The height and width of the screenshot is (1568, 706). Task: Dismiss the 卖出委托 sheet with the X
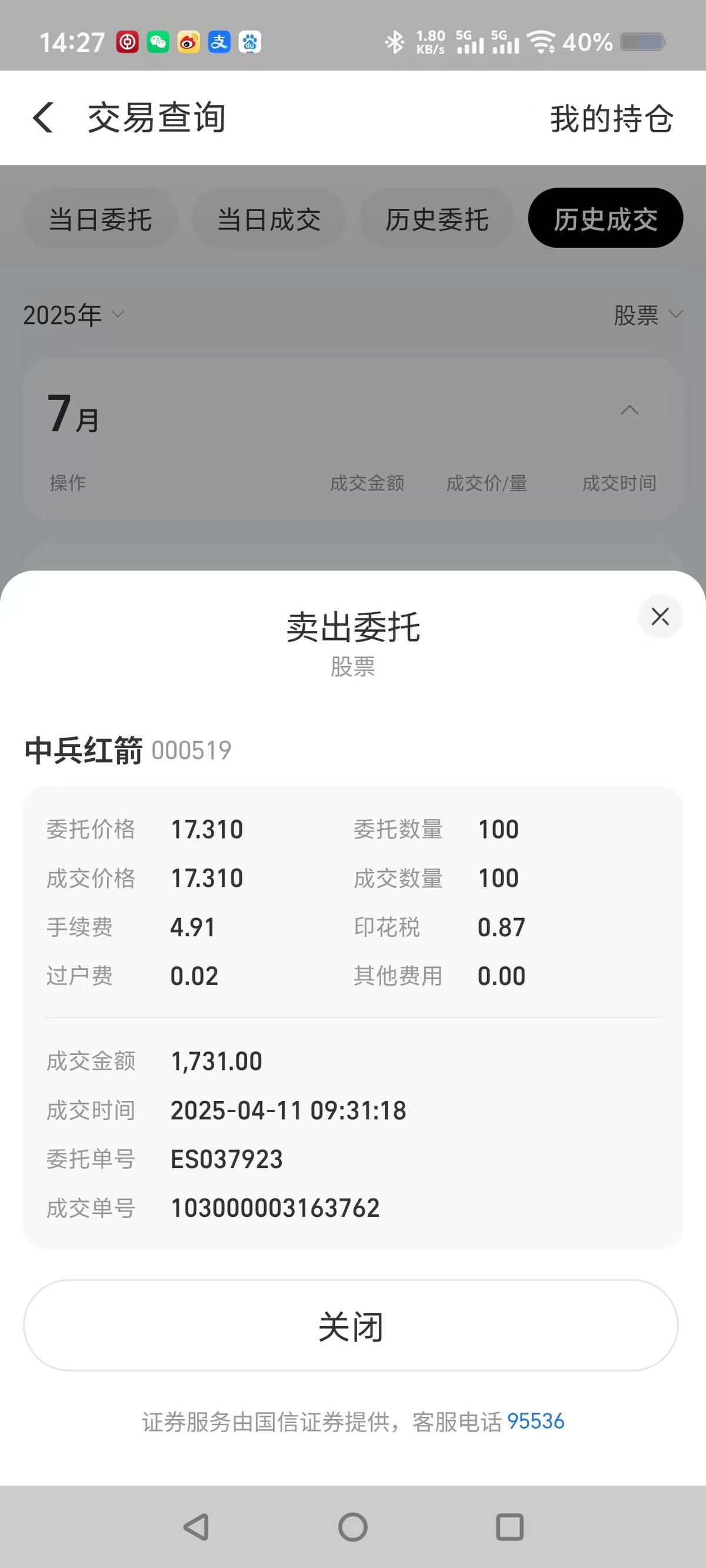[x=660, y=616]
